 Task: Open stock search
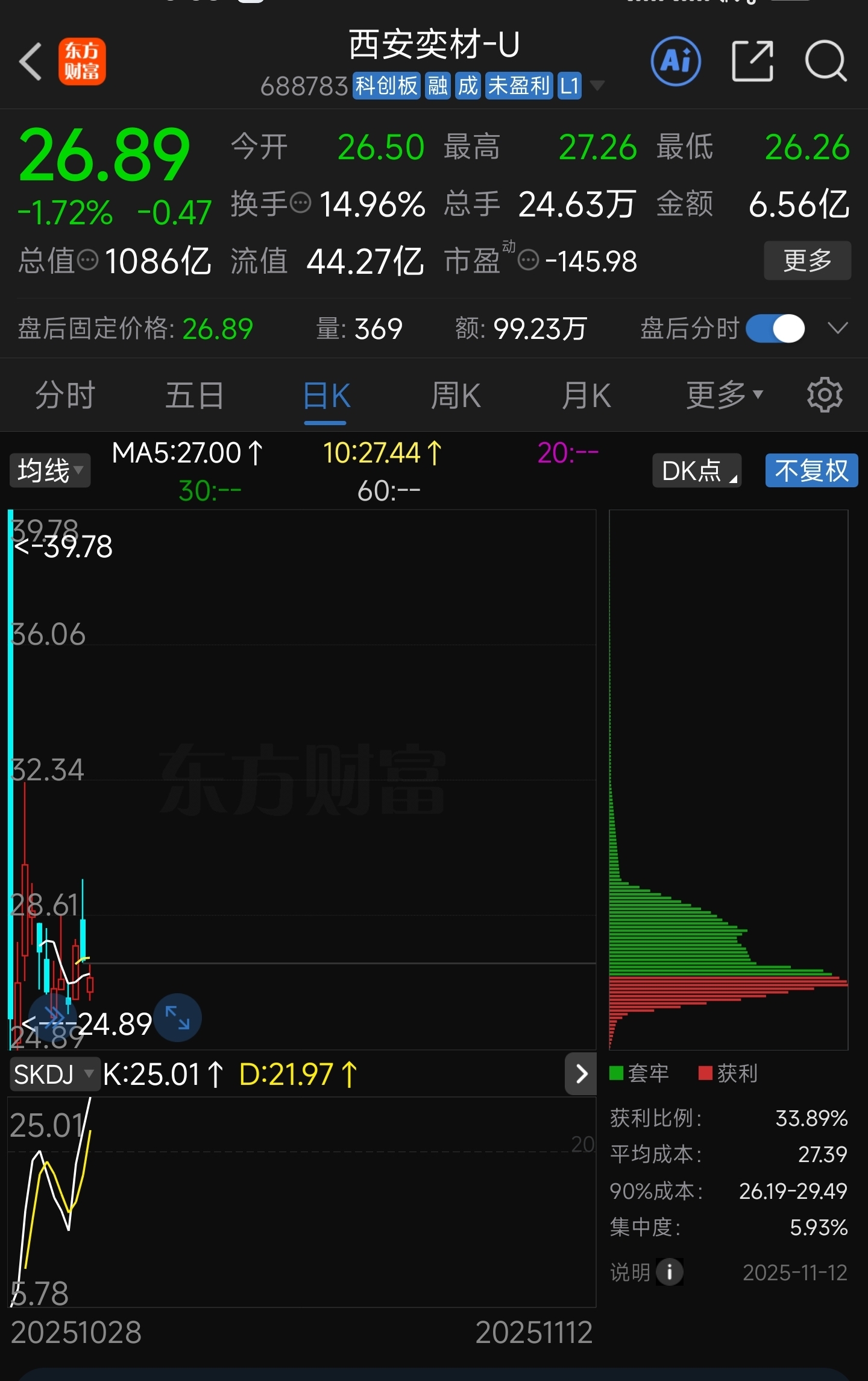point(826,62)
